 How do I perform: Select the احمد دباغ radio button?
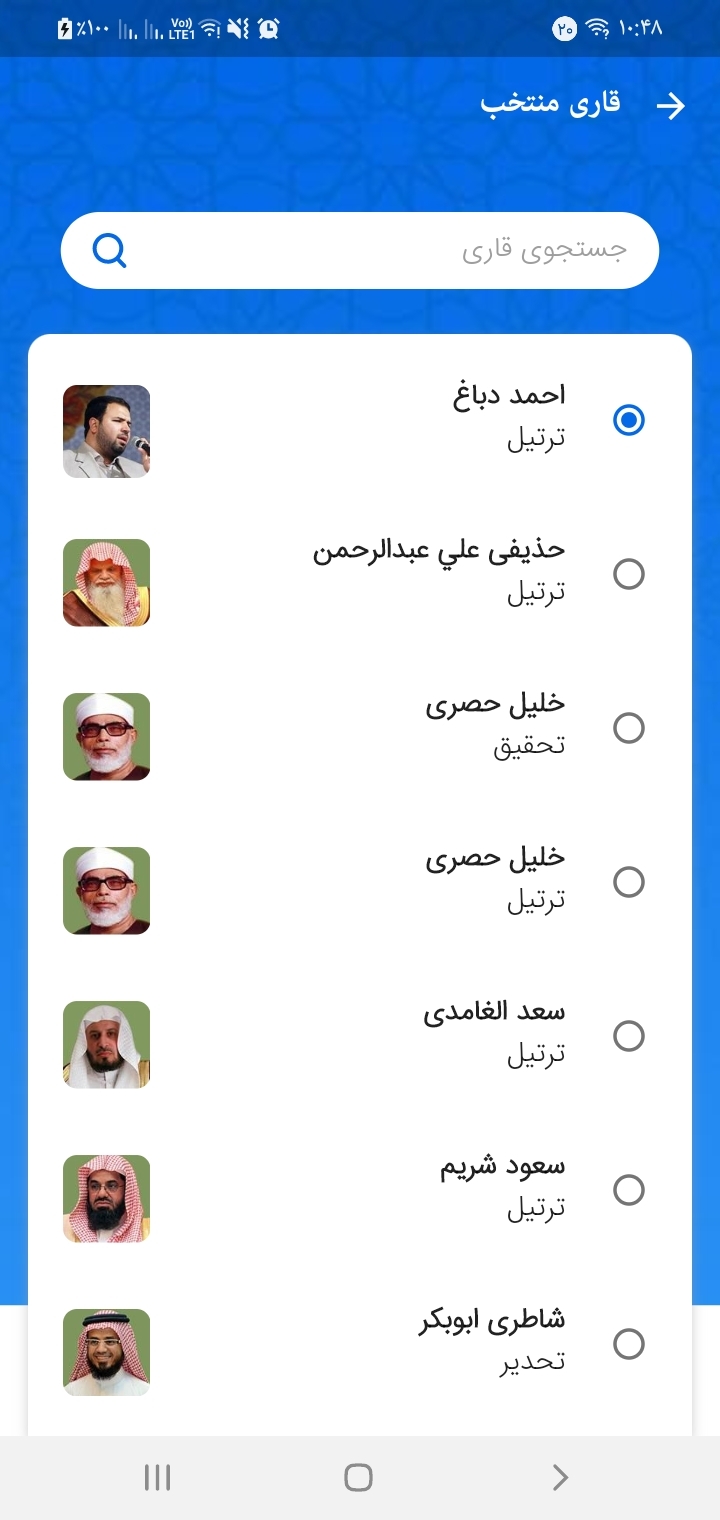(x=629, y=420)
